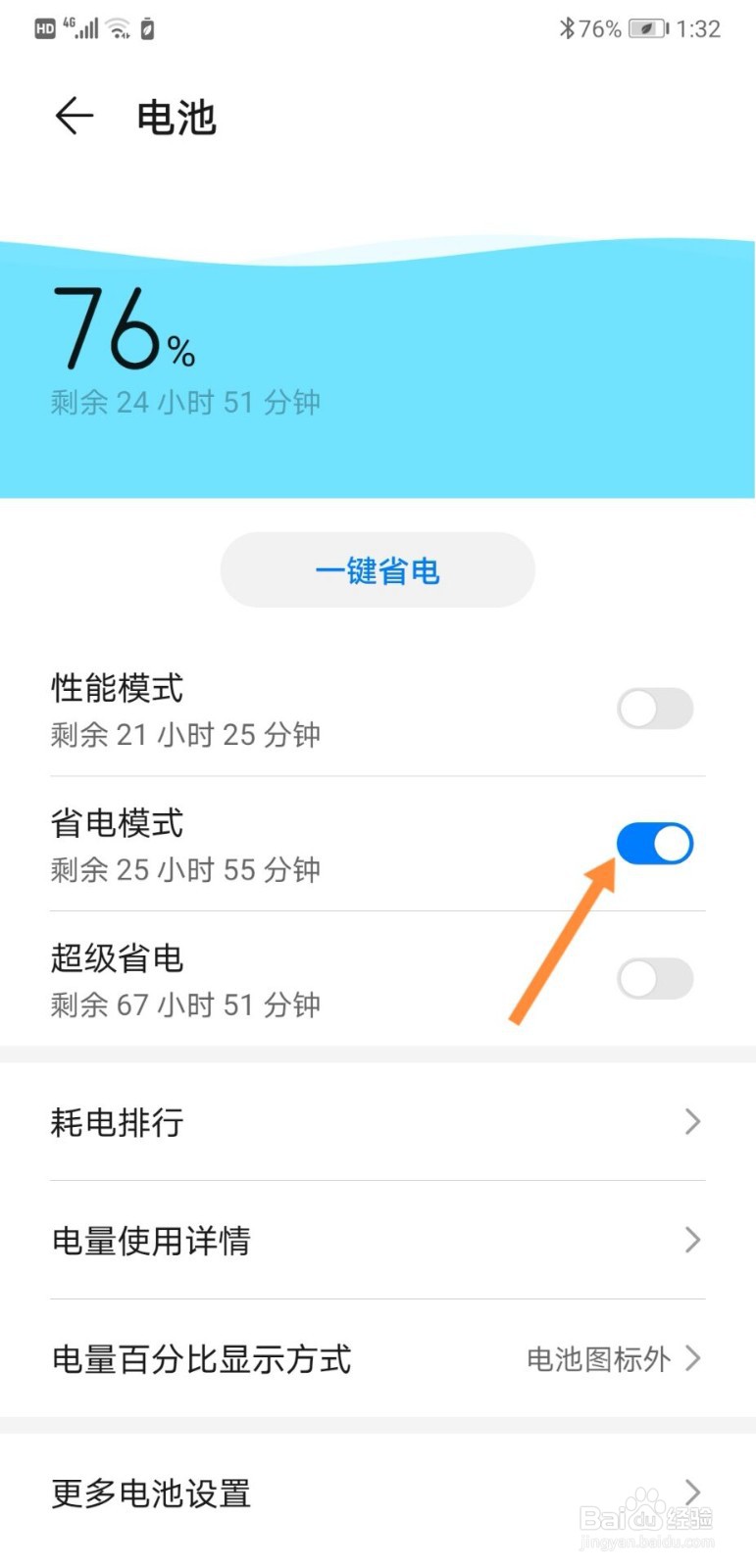Tap the Wi-Fi icon in the status bar
The width and height of the screenshot is (756, 1568).
click(118, 26)
